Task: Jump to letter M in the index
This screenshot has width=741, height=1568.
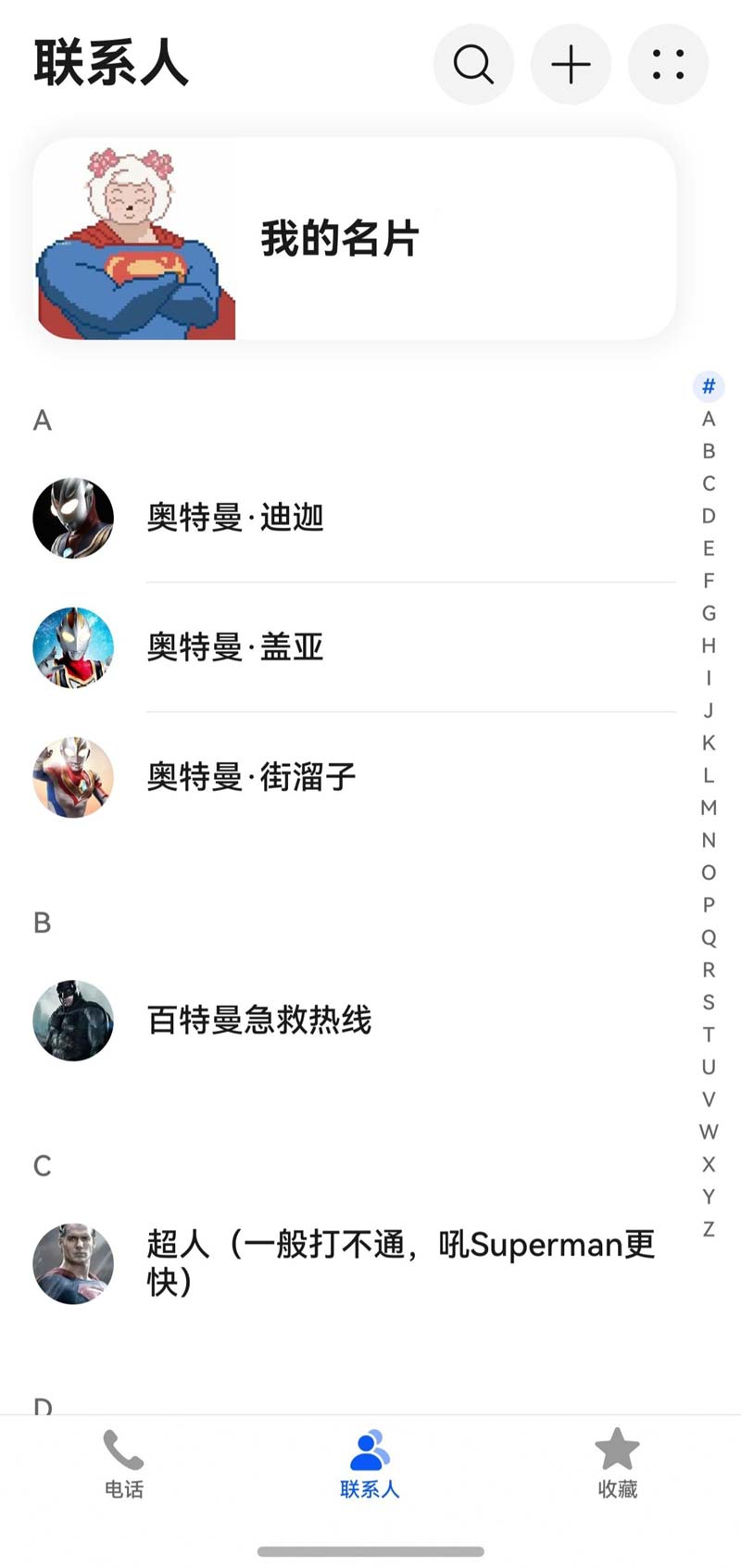Action: click(709, 808)
